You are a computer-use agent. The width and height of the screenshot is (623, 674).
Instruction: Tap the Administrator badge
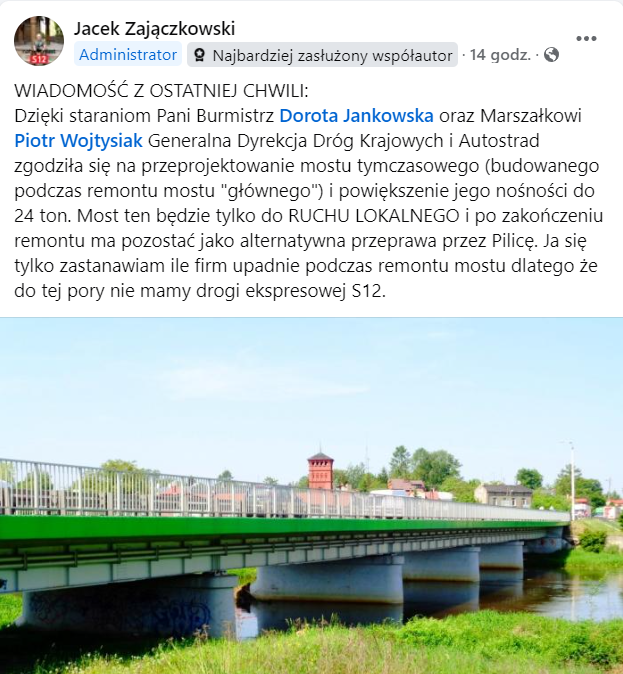pos(129,55)
